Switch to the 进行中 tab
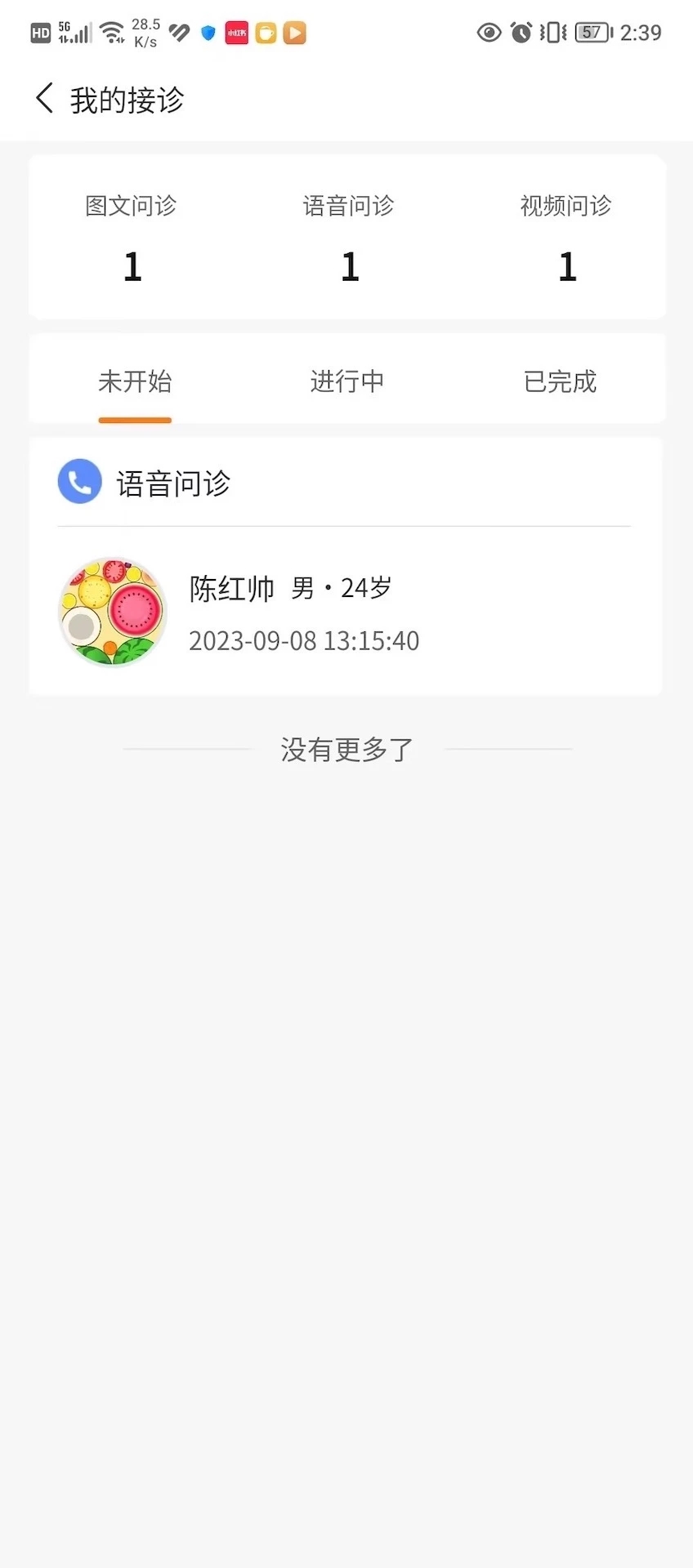Image resolution: width=693 pixels, height=1568 pixels. (x=346, y=381)
